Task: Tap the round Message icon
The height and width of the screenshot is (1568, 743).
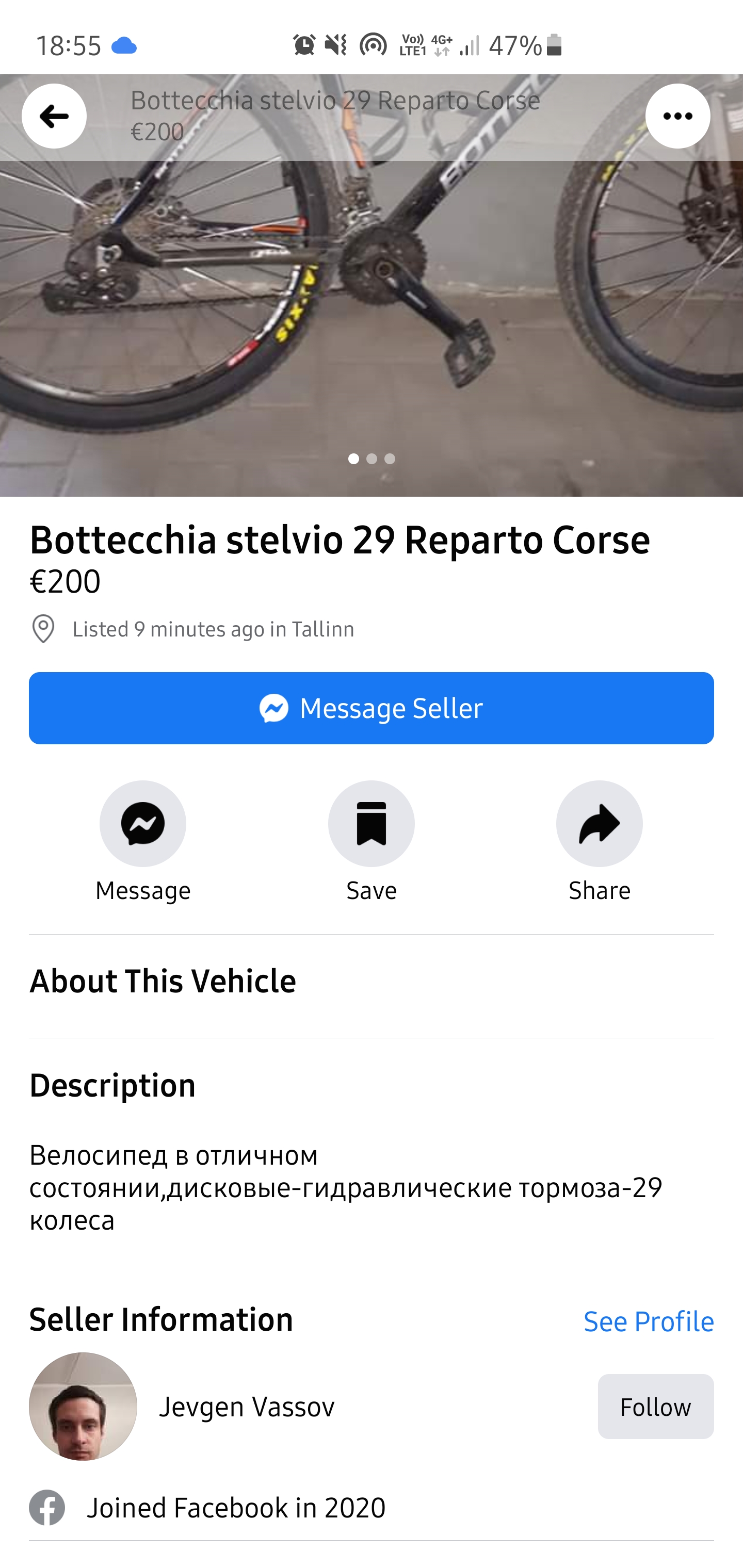Action: pyautogui.click(x=142, y=824)
